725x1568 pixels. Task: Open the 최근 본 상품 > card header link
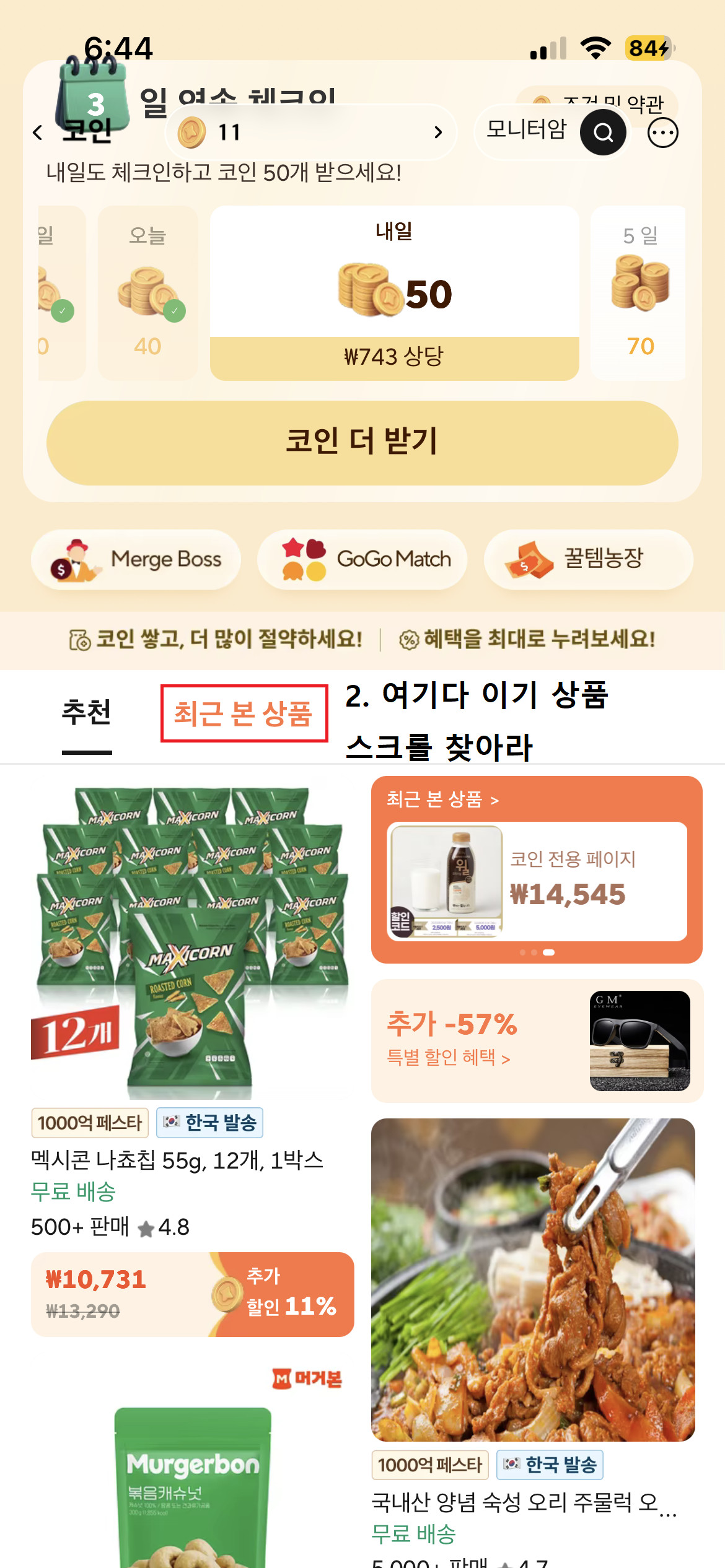coord(442,799)
